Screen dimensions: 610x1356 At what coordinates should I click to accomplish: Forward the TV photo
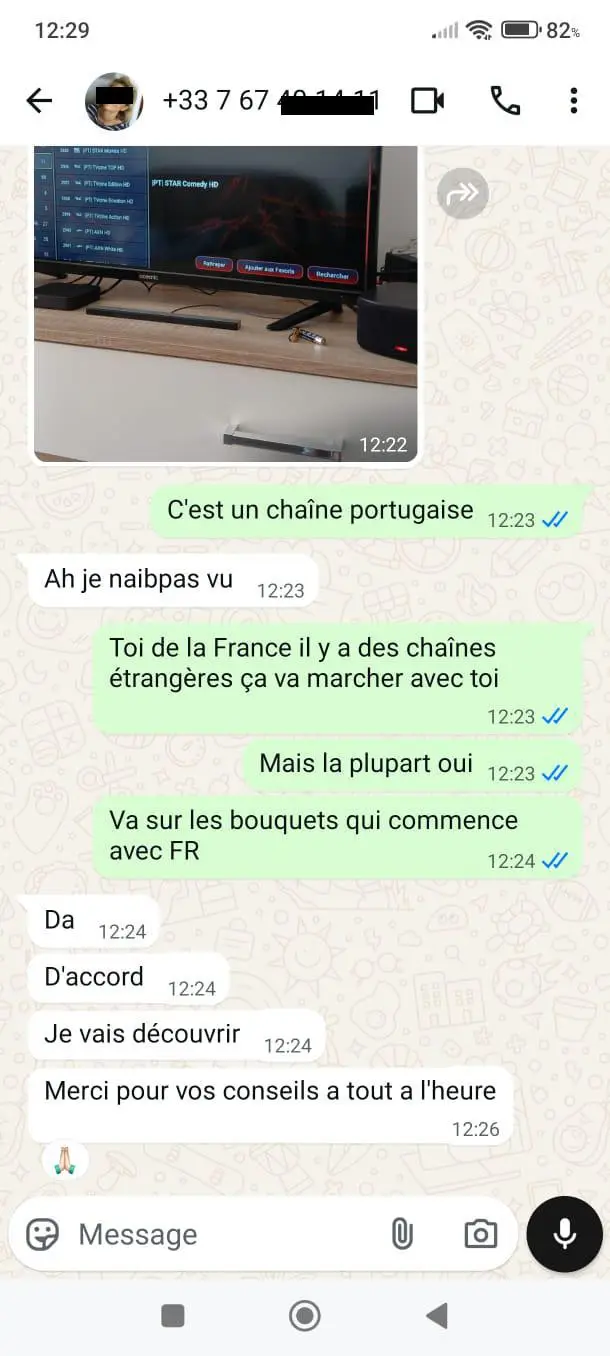coord(463,193)
